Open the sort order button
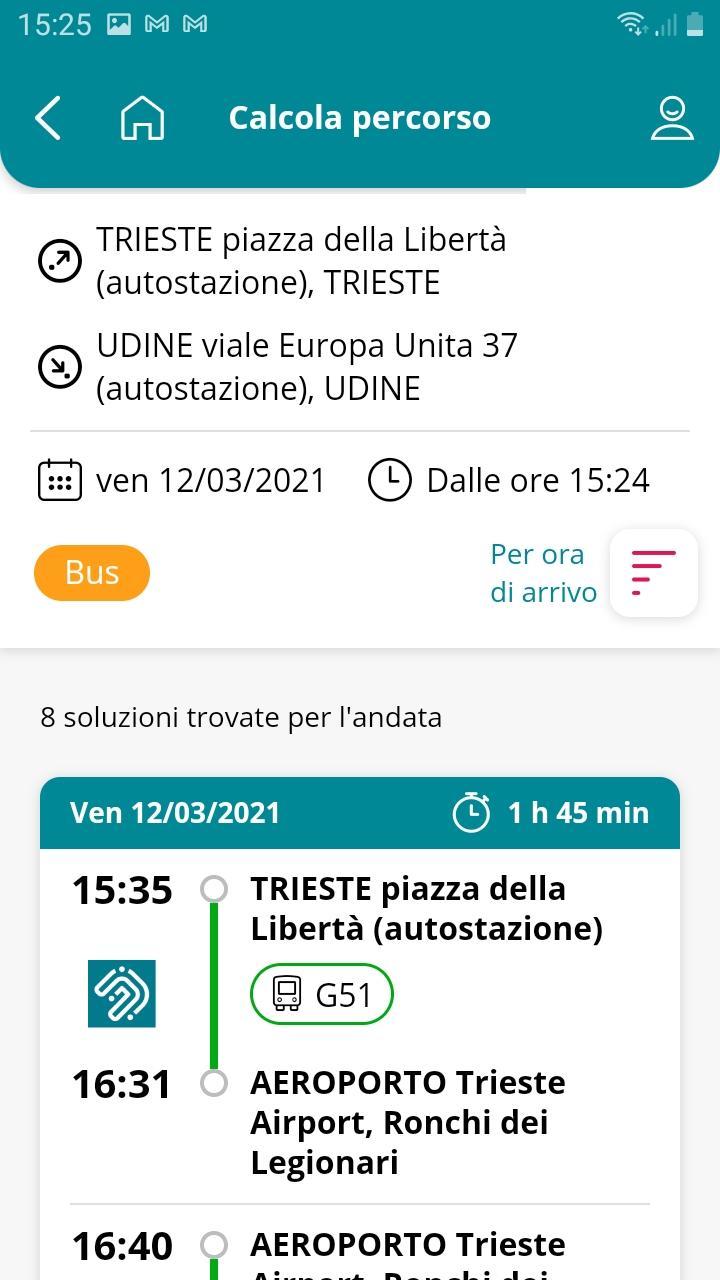Image resolution: width=720 pixels, height=1280 pixels. pyautogui.click(x=654, y=573)
